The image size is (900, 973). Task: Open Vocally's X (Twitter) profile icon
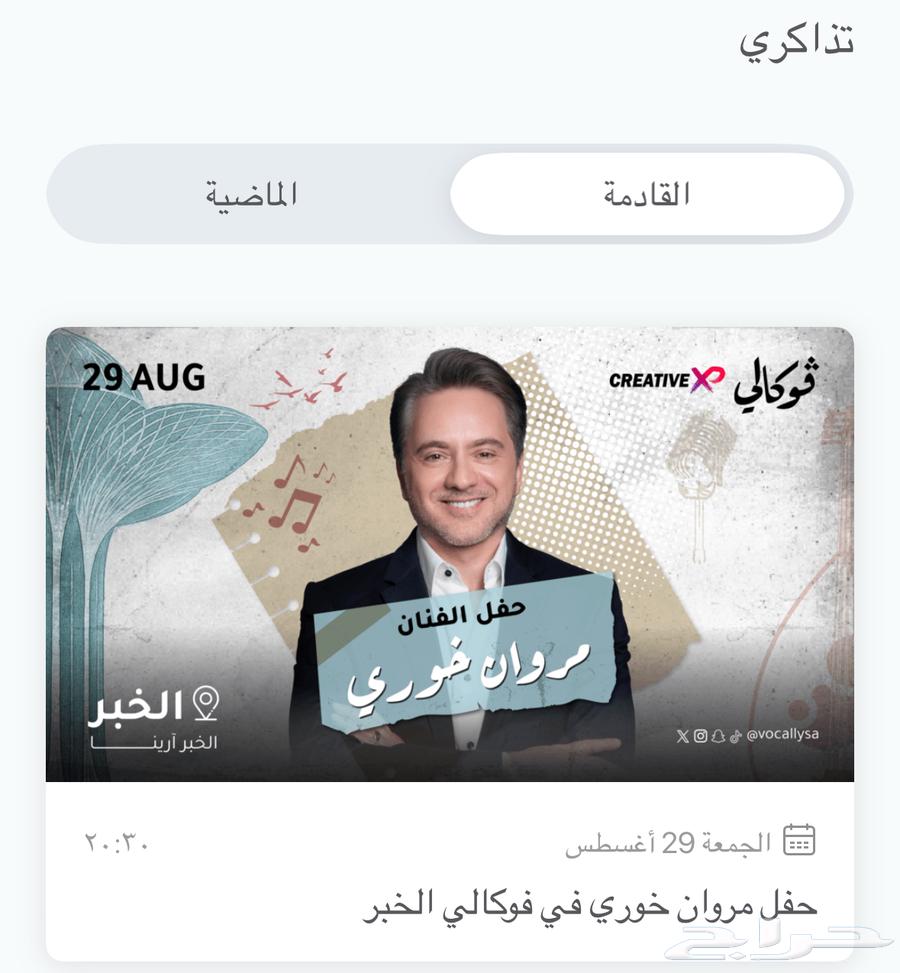point(683,737)
